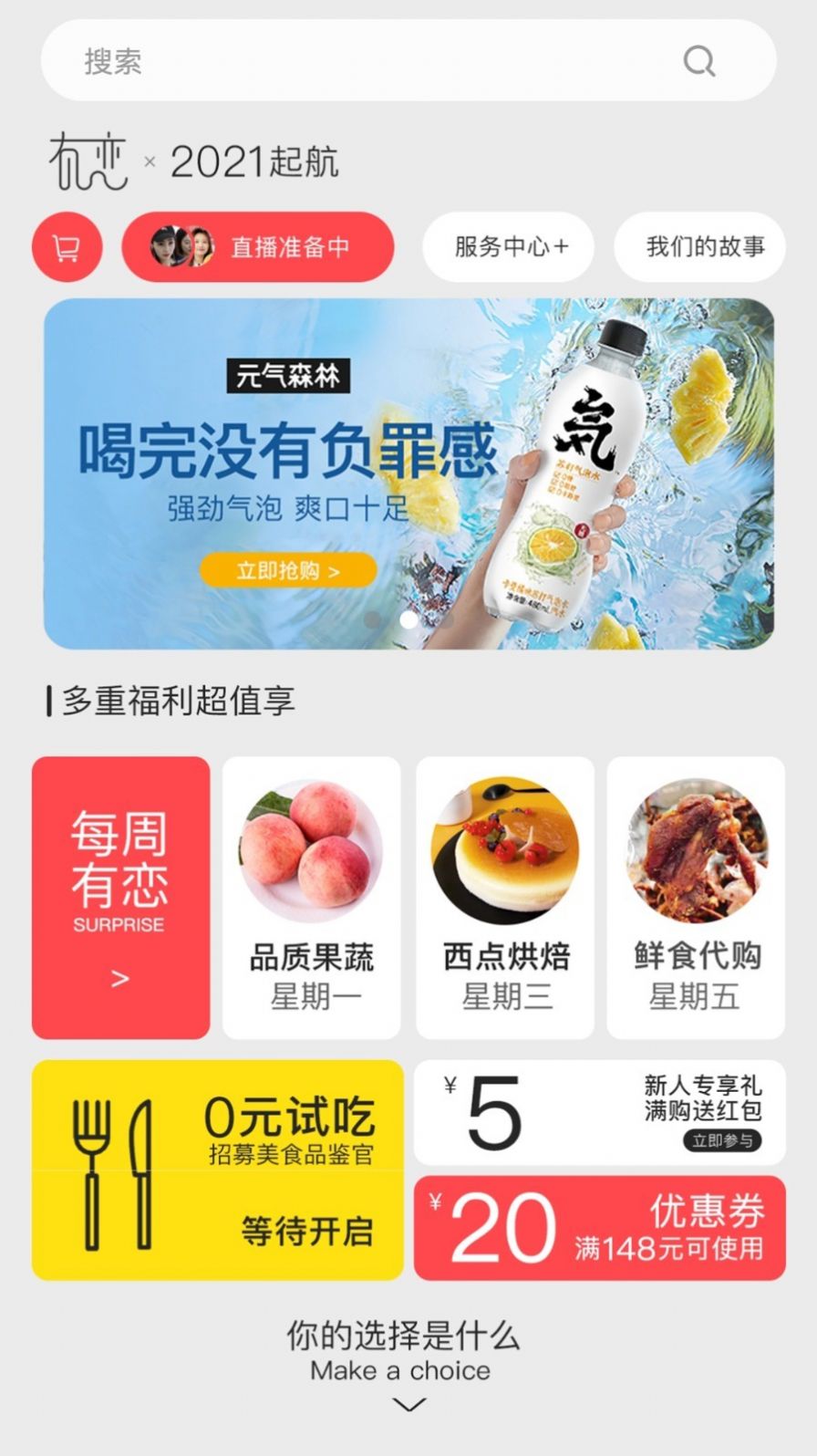
Task: Tap 立即参与 on the ¥5 red packet offer
Action: click(723, 1139)
